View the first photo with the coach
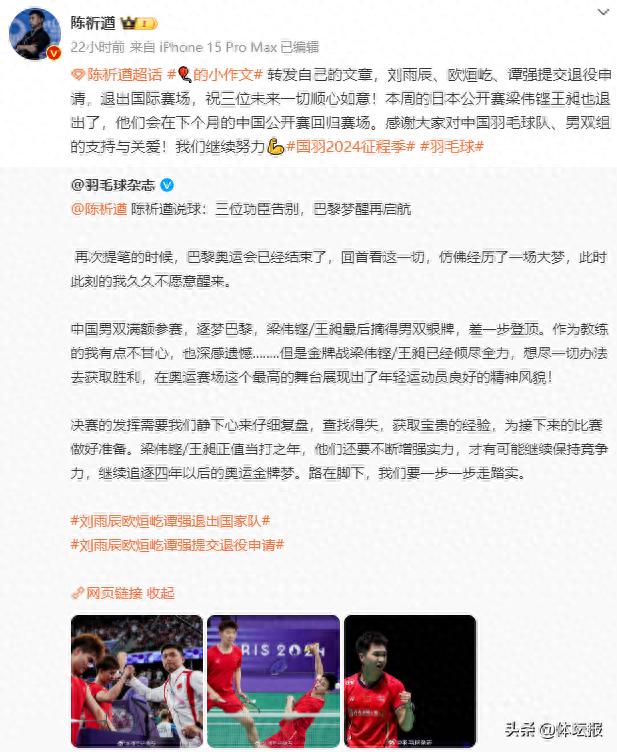Image resolution: width=617 pixels, height=752 pixels. [x=137, y=680]
